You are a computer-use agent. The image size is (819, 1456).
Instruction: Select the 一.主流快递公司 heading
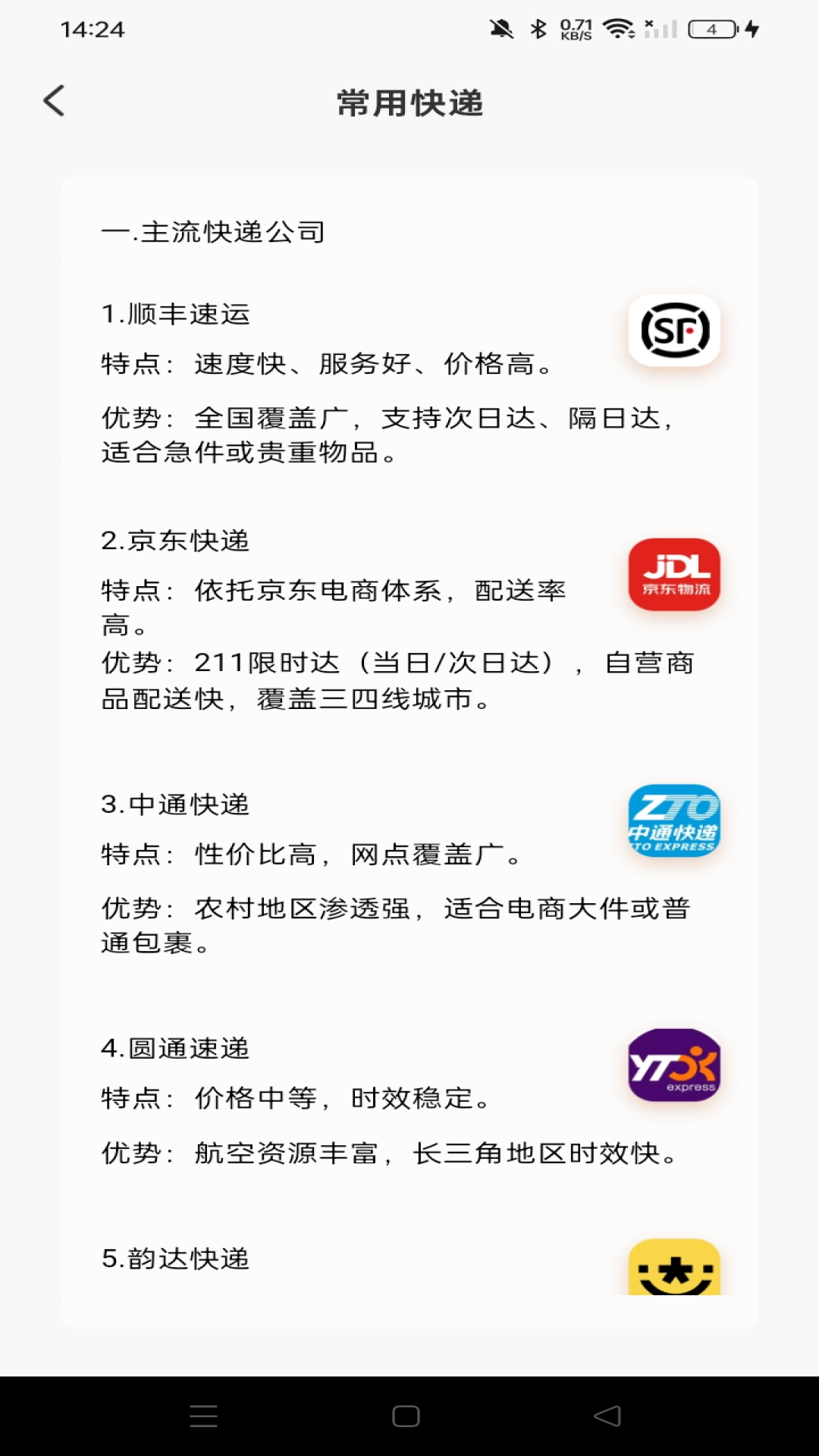[212, 231]
